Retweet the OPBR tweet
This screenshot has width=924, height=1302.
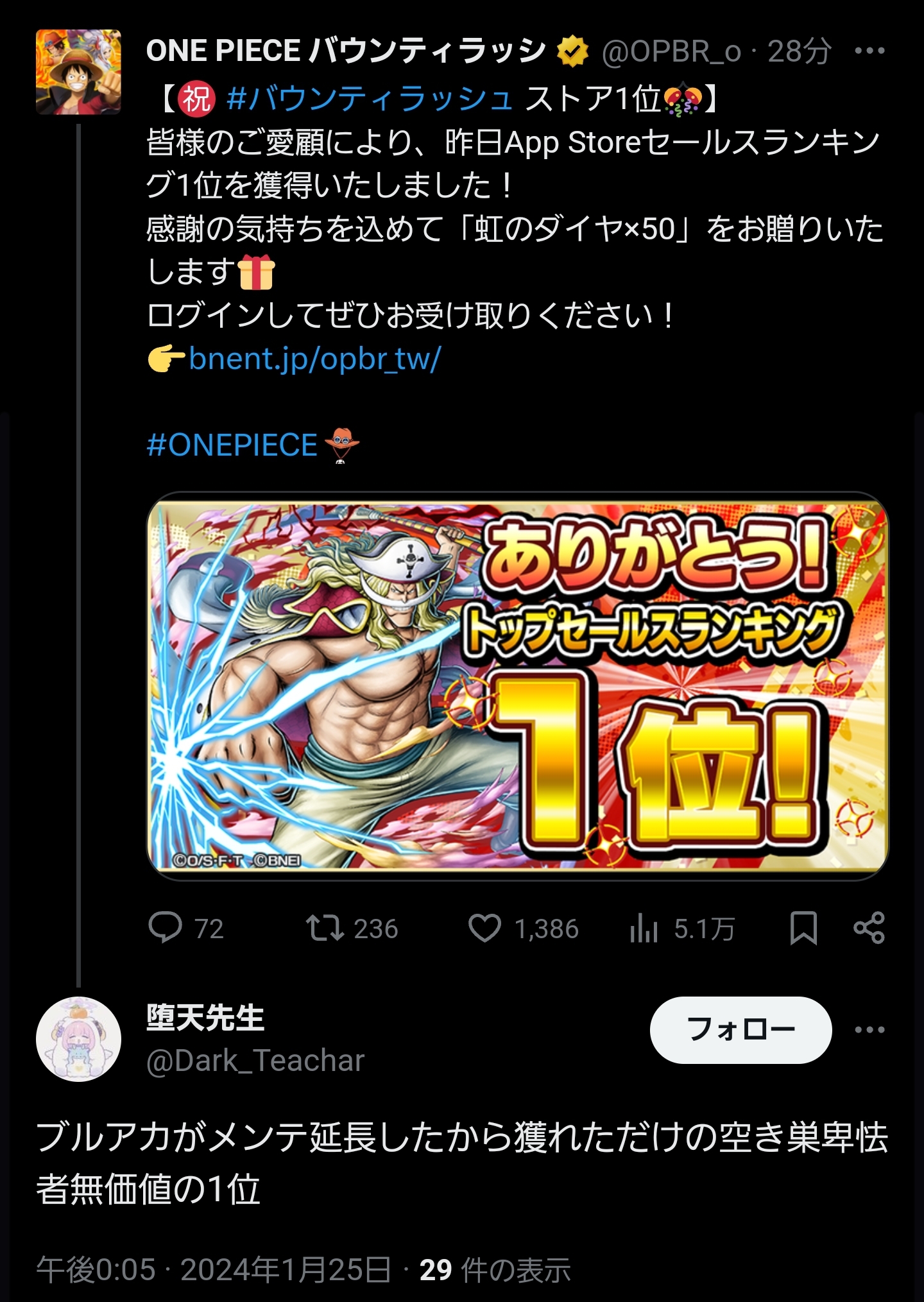[325, 928]
